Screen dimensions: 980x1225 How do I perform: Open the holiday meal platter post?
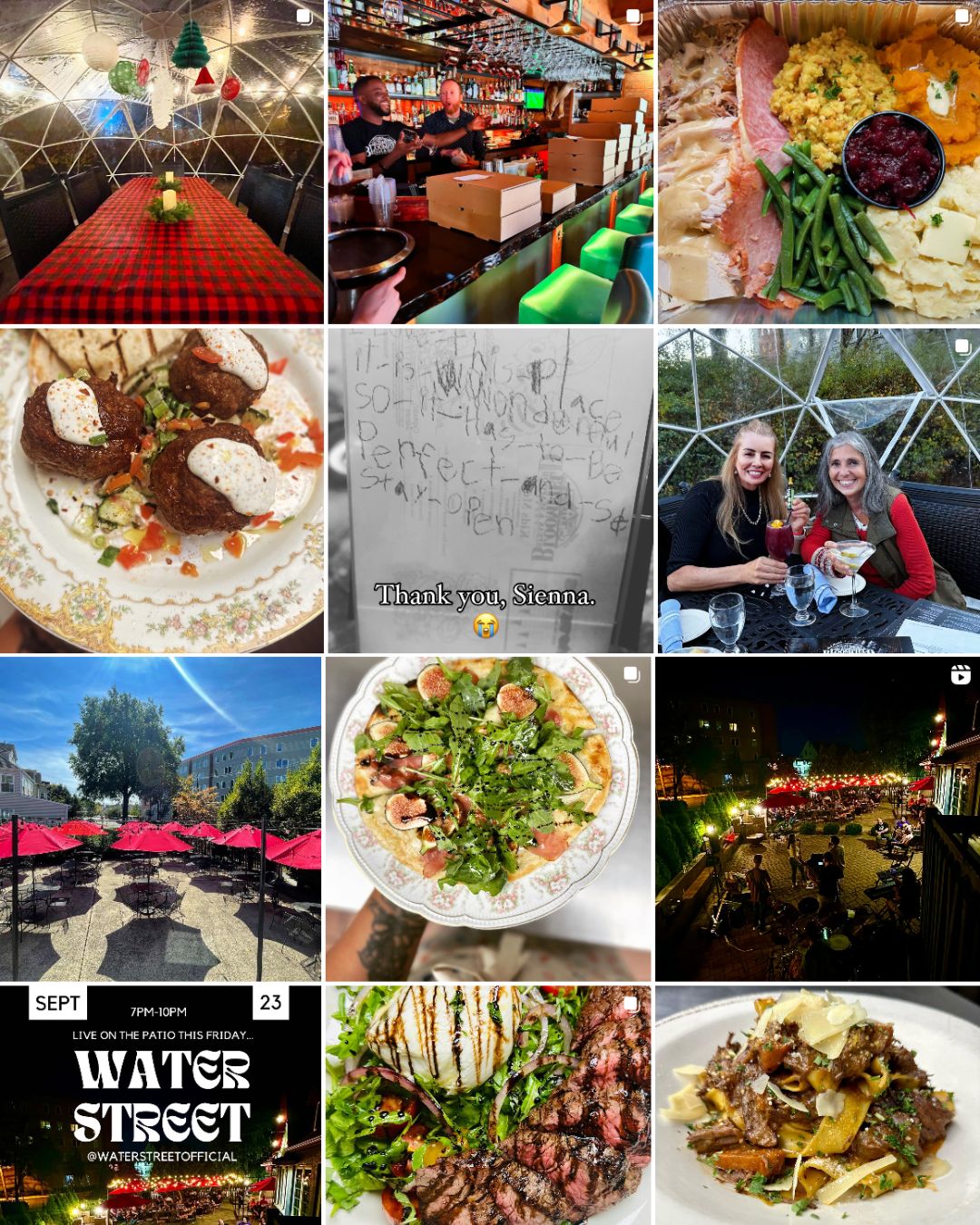[x=818, y=162]
